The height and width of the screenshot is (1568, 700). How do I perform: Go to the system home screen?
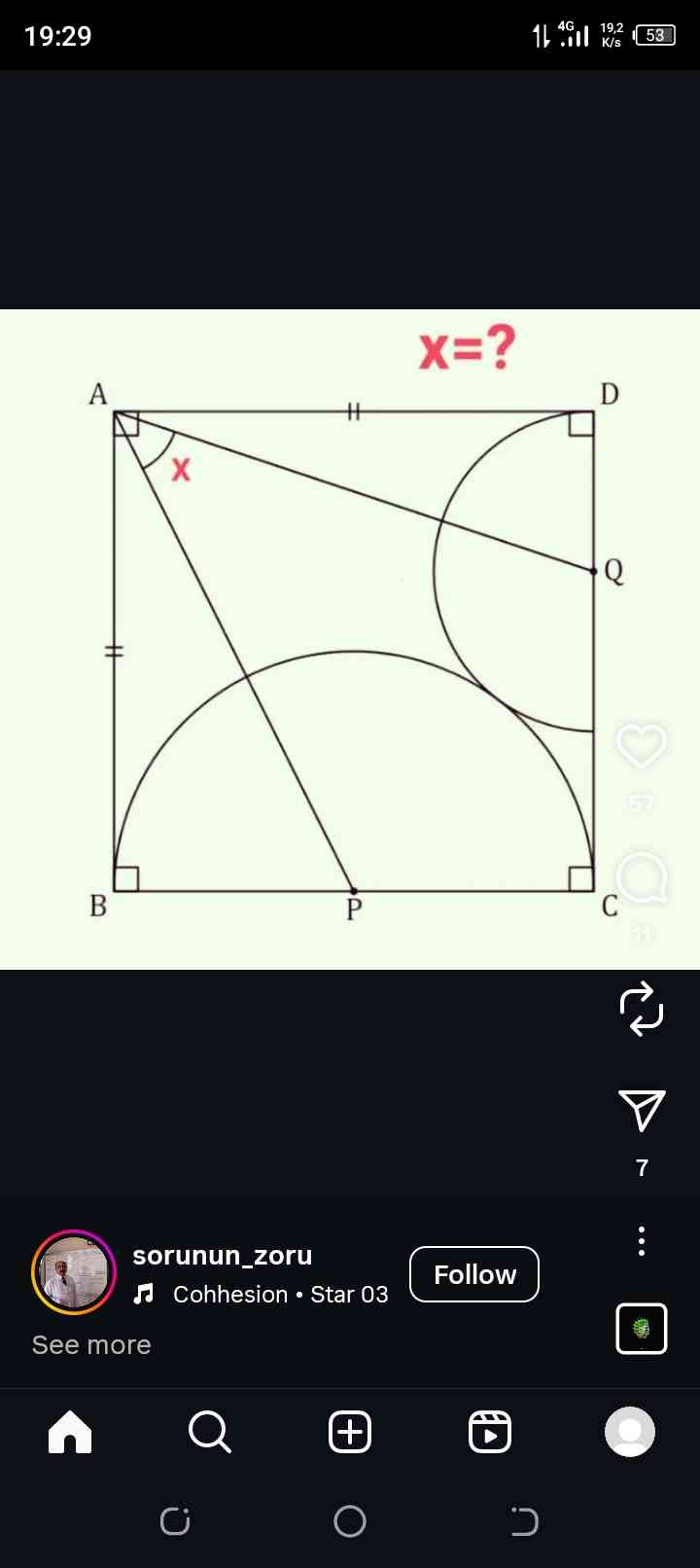point(350,1521)
